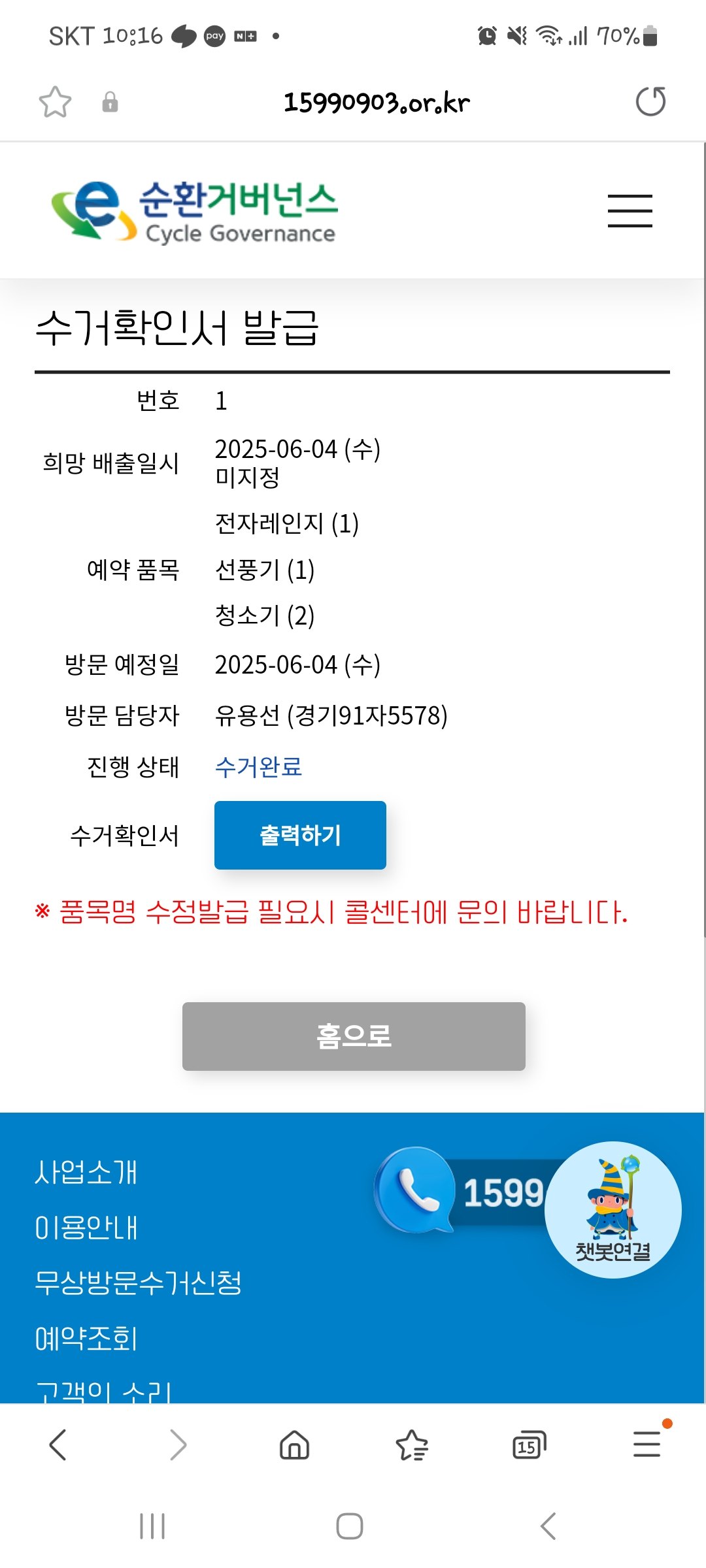Image resolution: width=706 pixels, height=1568 pixels.
Task: Launch the 챗봇연결 chatbot
Action: pos(613,1210)
